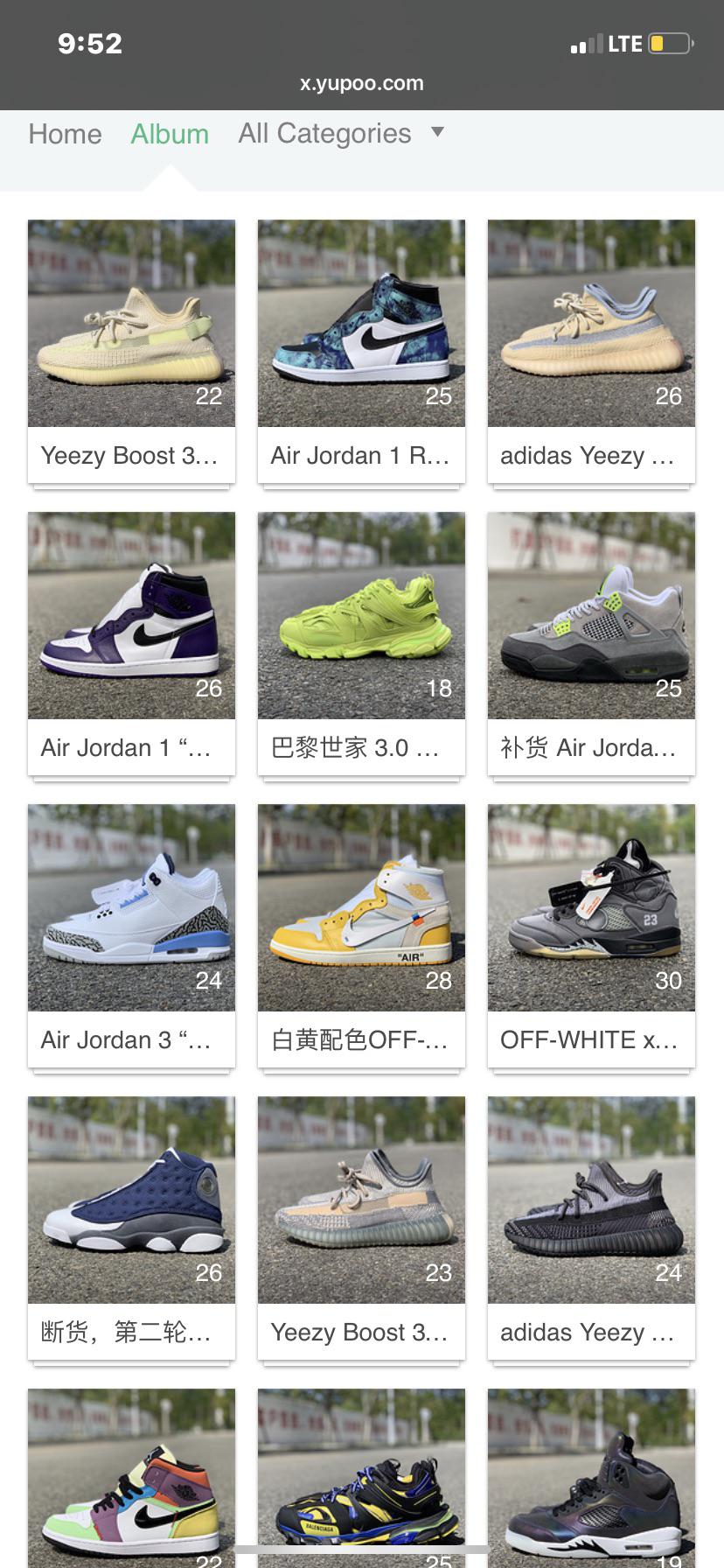724x1568 pixels.
Task: Tap the multicolor Jordan 1 thumbnail at bottom
Action: click(130, 1479)
